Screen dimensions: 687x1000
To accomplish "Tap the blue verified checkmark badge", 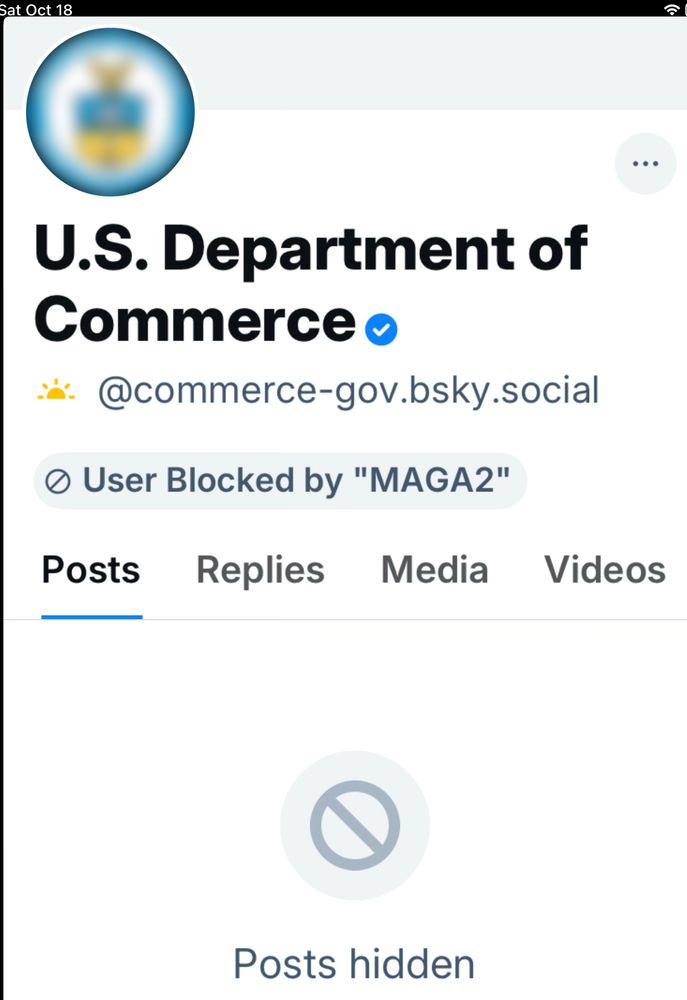I will pyautogui.click(x=381, y=329).
